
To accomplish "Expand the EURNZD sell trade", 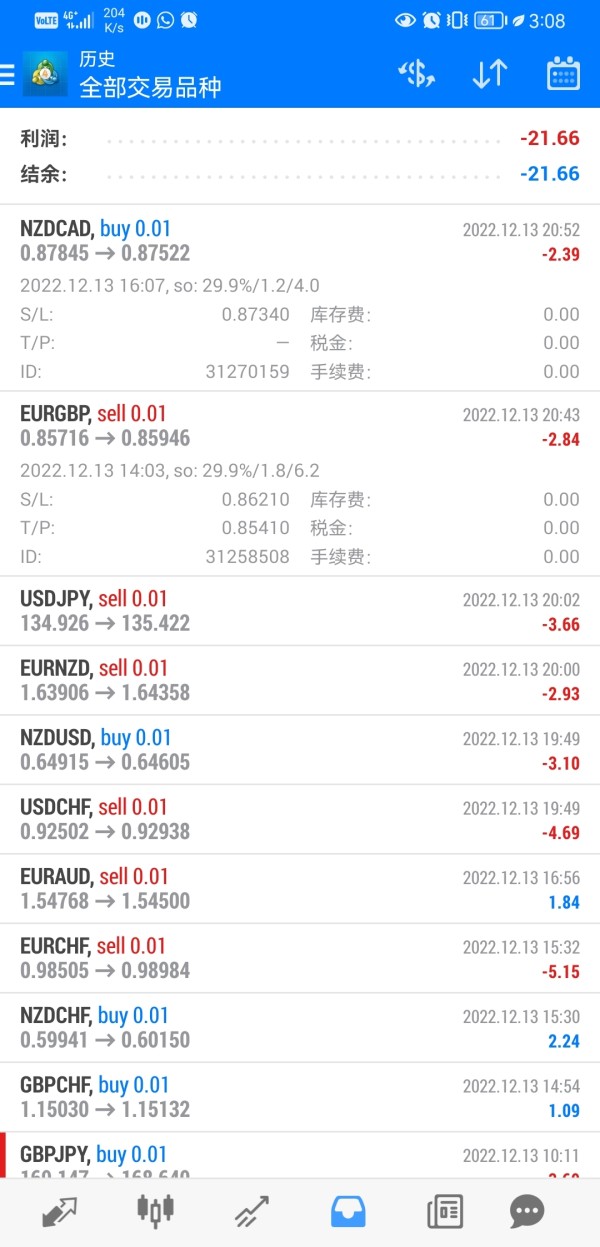I will point(299,680).
